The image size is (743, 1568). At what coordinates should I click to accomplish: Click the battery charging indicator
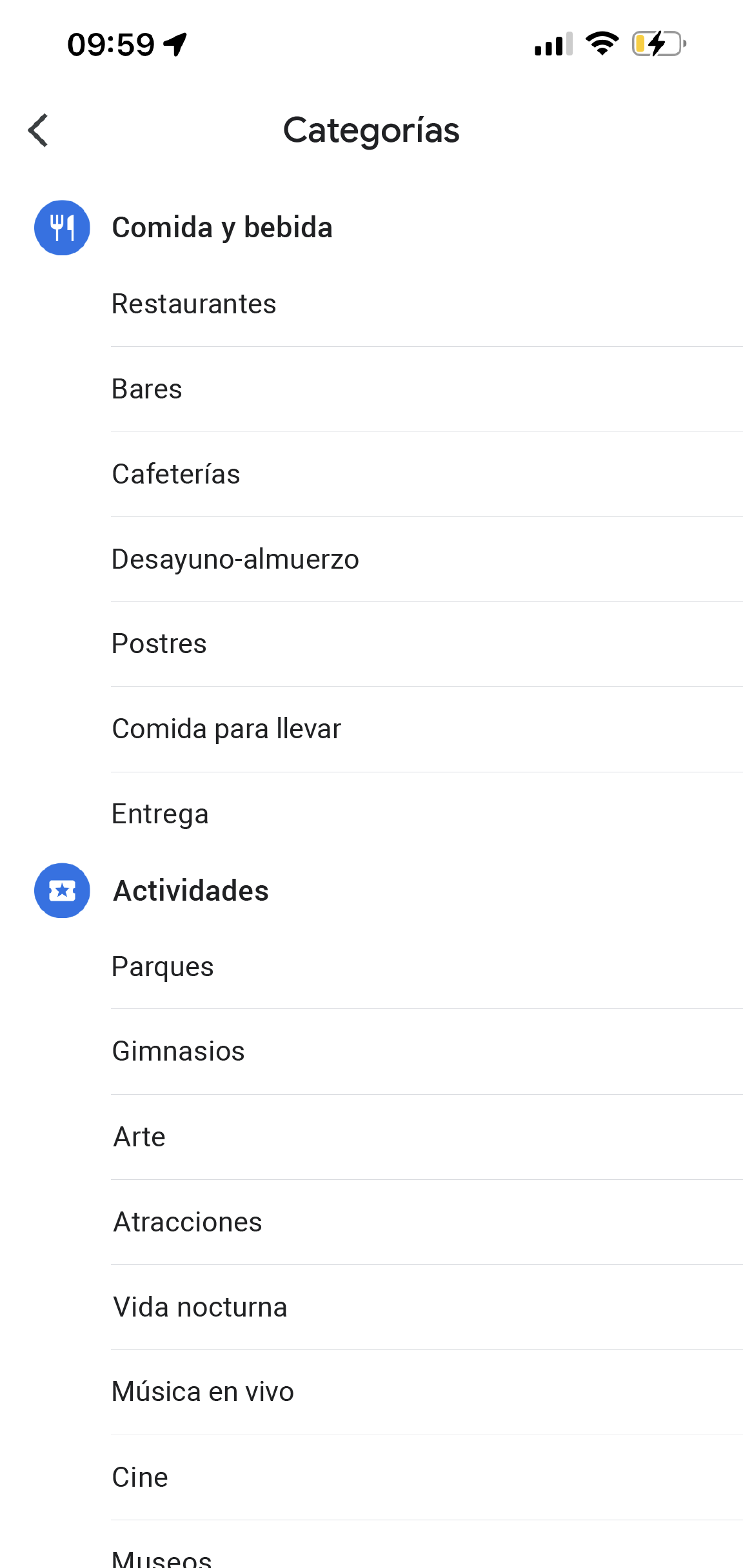pos(657,44)
